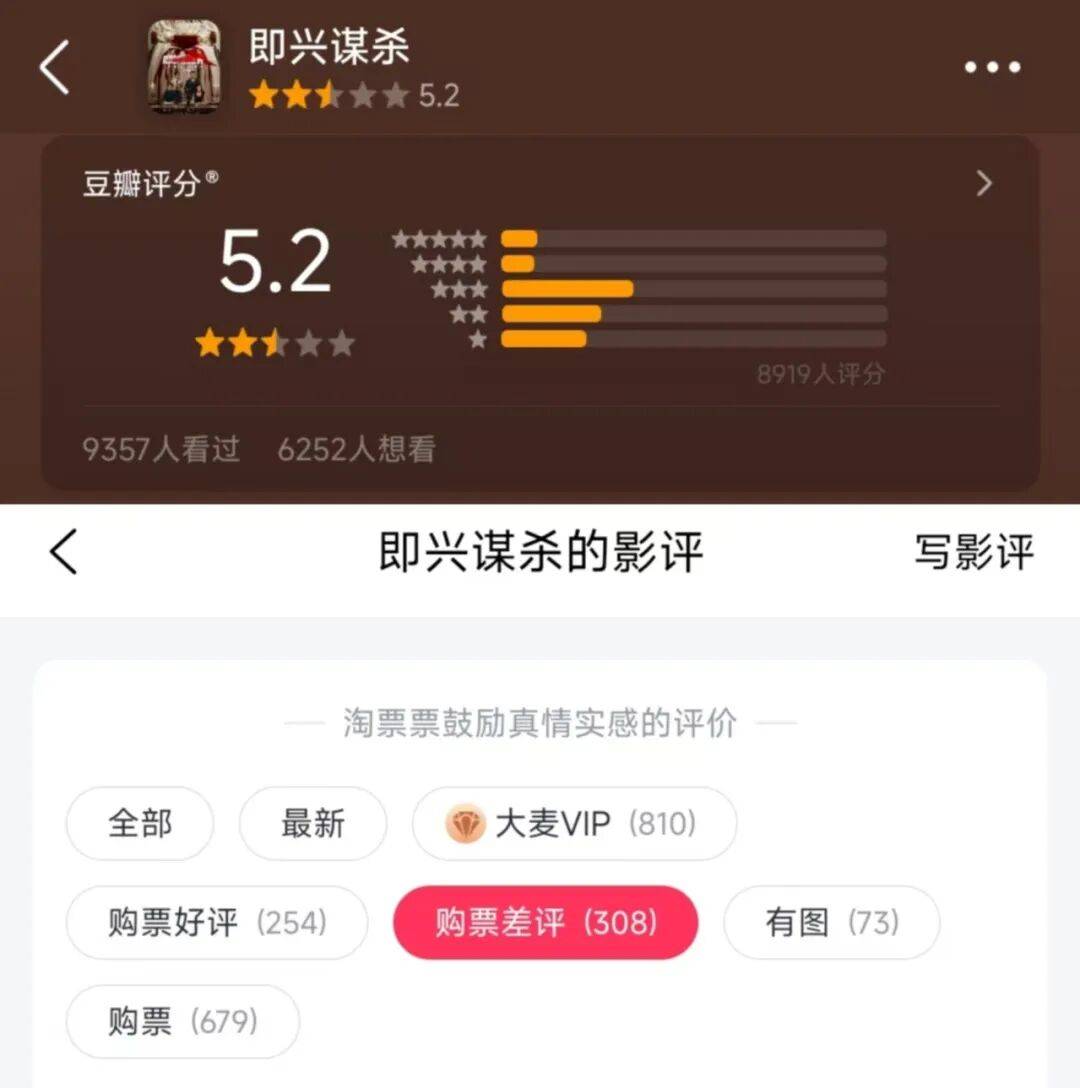Image resolution: width=1080 pixels, height=1088 pixels.
Task: Tap the five-star row icon in the rating breakdown
Action: click(x=440, y=240)
